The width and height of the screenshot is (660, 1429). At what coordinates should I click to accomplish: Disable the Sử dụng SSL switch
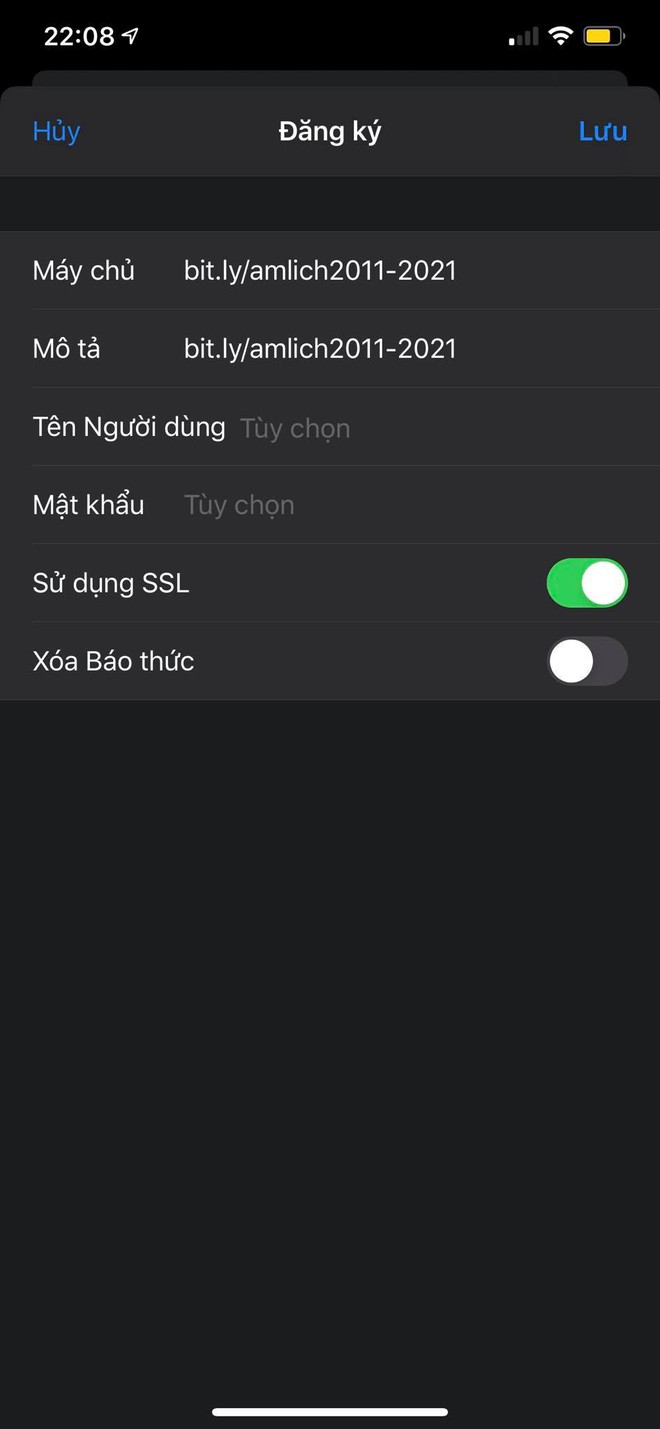[587, 583]
